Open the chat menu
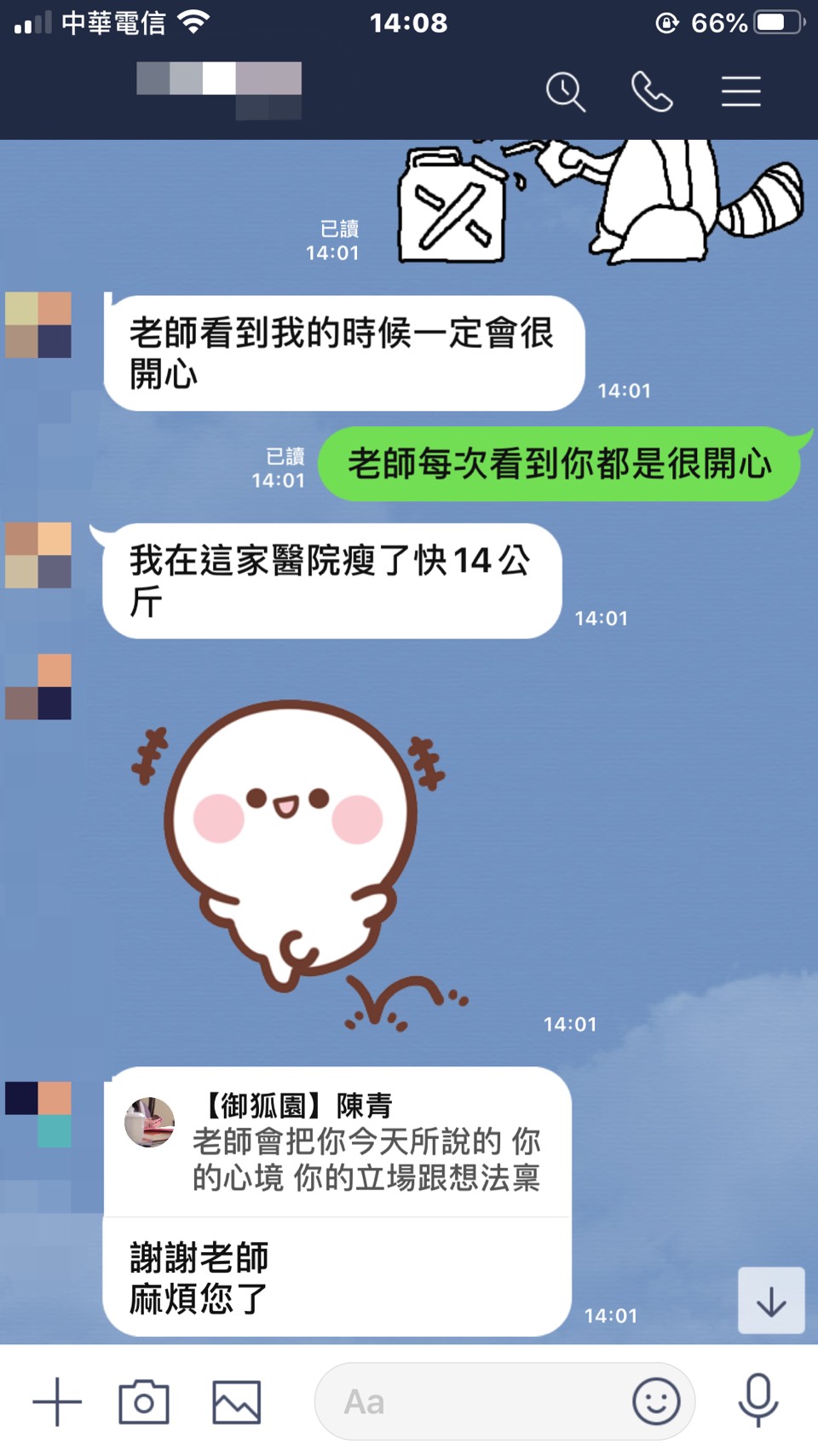This screenshot has height=1456, width=818. pyautogui.click(x=740, y=91)
